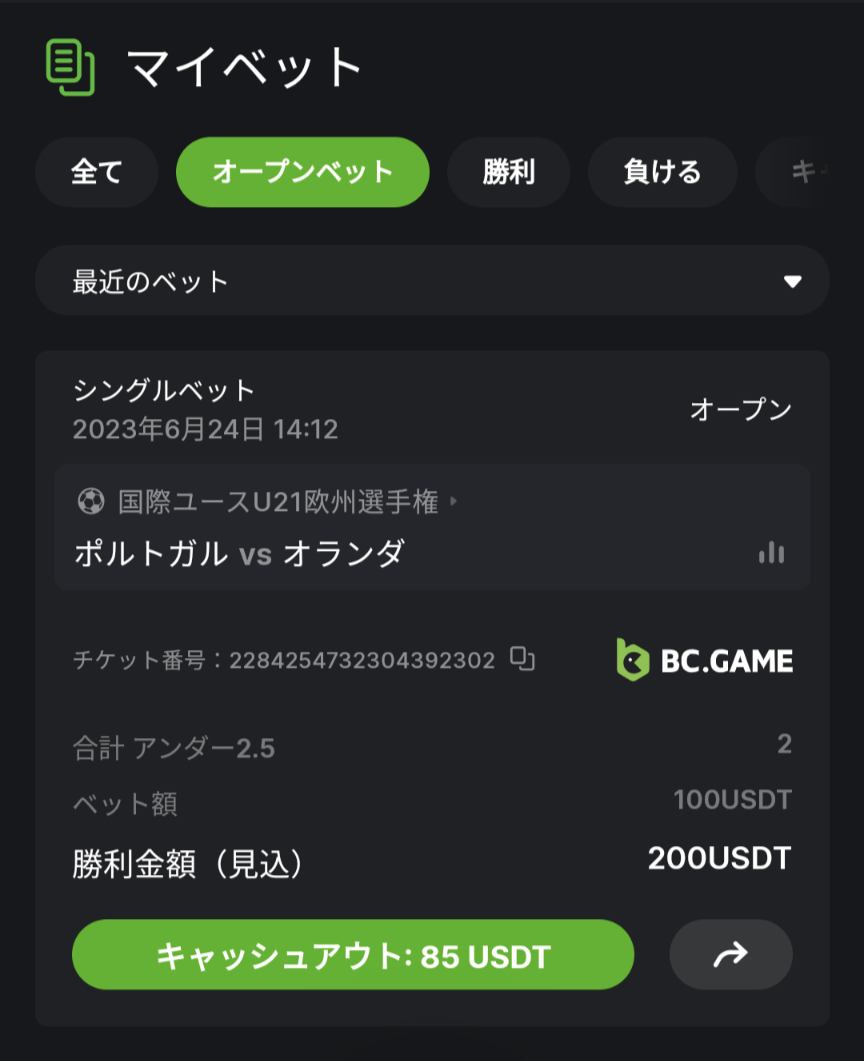Image resolution: width=864 pixels, height=1061 pixels.
Task: View match statistics bar chart icon
Action: coord(771,553)
